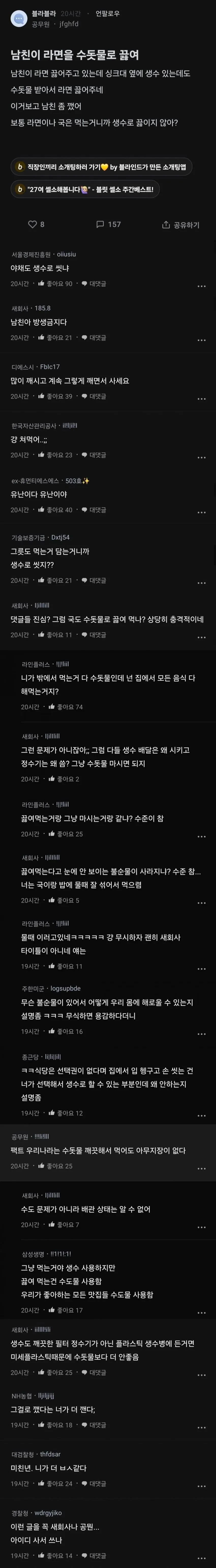This screenshot has height=1568, width=216.
Task: Open the 직장인끼리 소개팅하러 가기 promo chip
Action: [x=102, y=167]
